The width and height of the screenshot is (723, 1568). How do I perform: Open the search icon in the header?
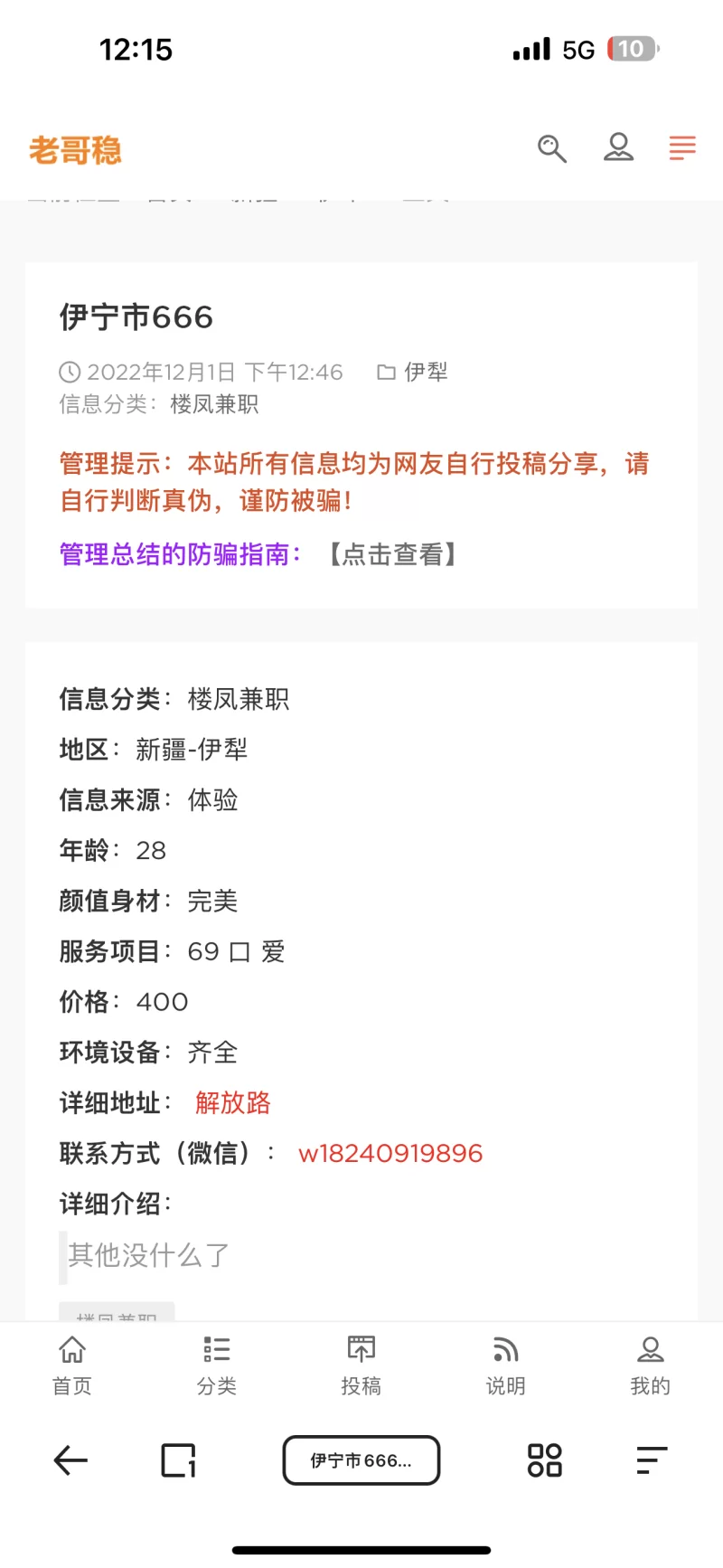[x=551, y=148]
